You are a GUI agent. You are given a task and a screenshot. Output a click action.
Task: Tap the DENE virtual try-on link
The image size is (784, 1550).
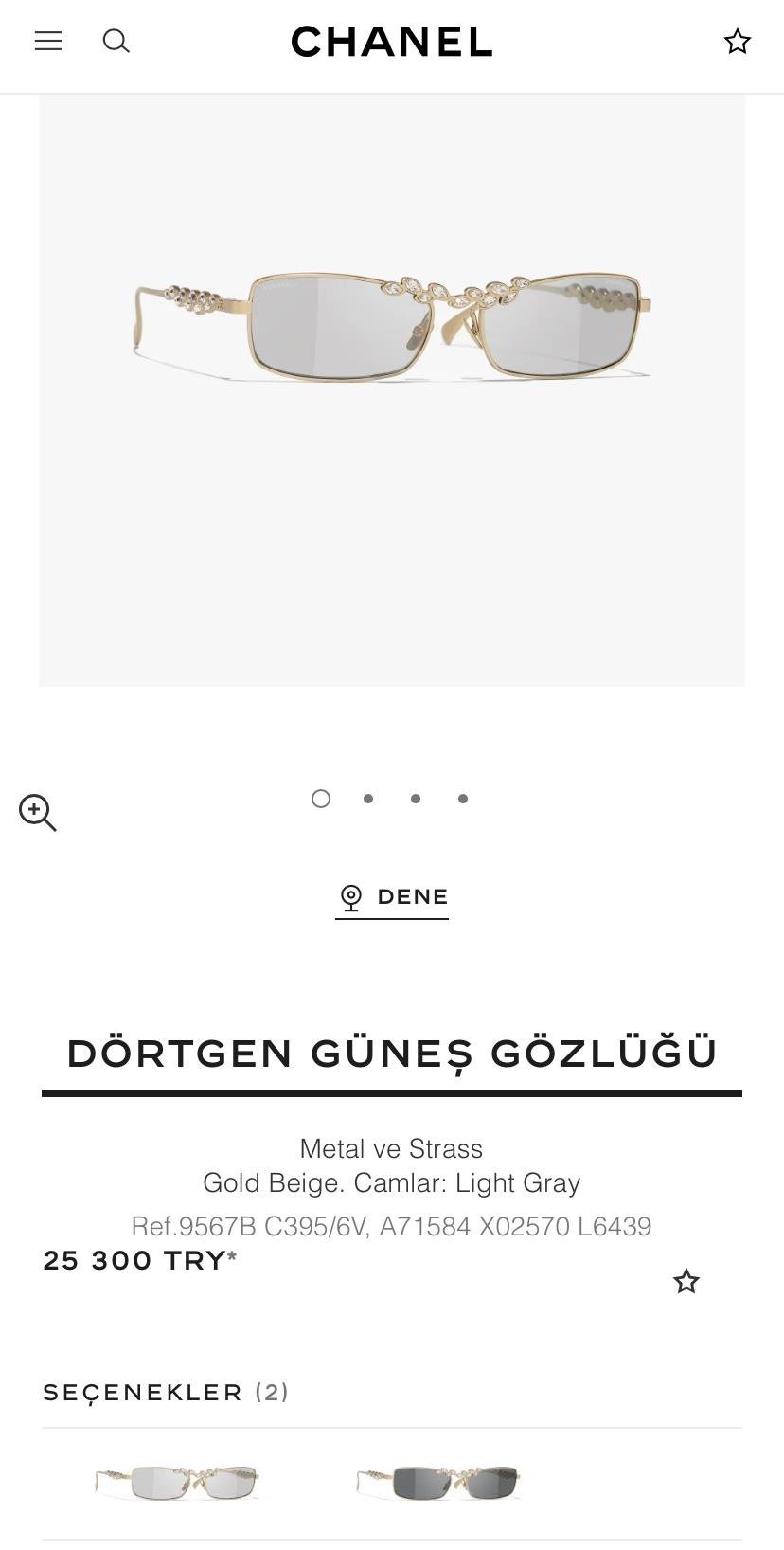(392, 898)
